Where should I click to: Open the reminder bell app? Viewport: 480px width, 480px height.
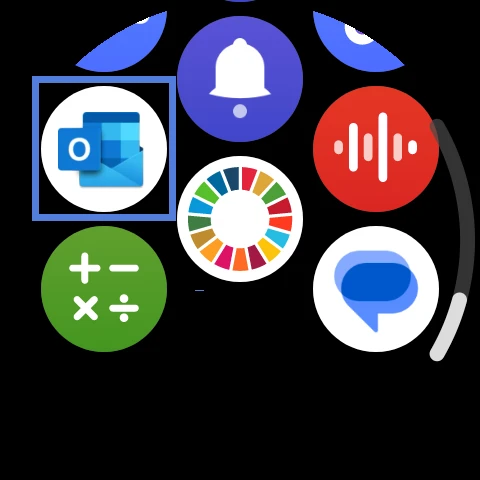click(x=240, y=79)
